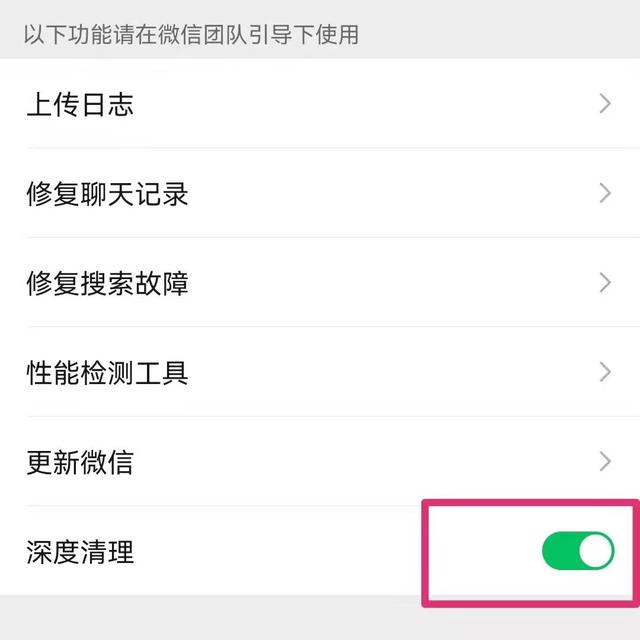Tap 更新微信 to update WeChat

click(320, 462)
